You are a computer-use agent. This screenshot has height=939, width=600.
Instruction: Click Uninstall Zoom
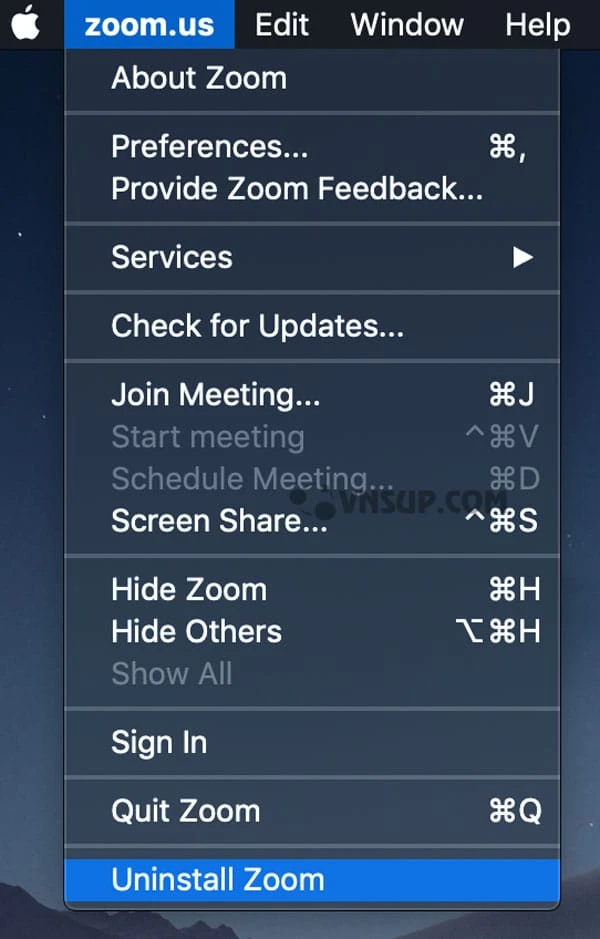coord(218,880)
